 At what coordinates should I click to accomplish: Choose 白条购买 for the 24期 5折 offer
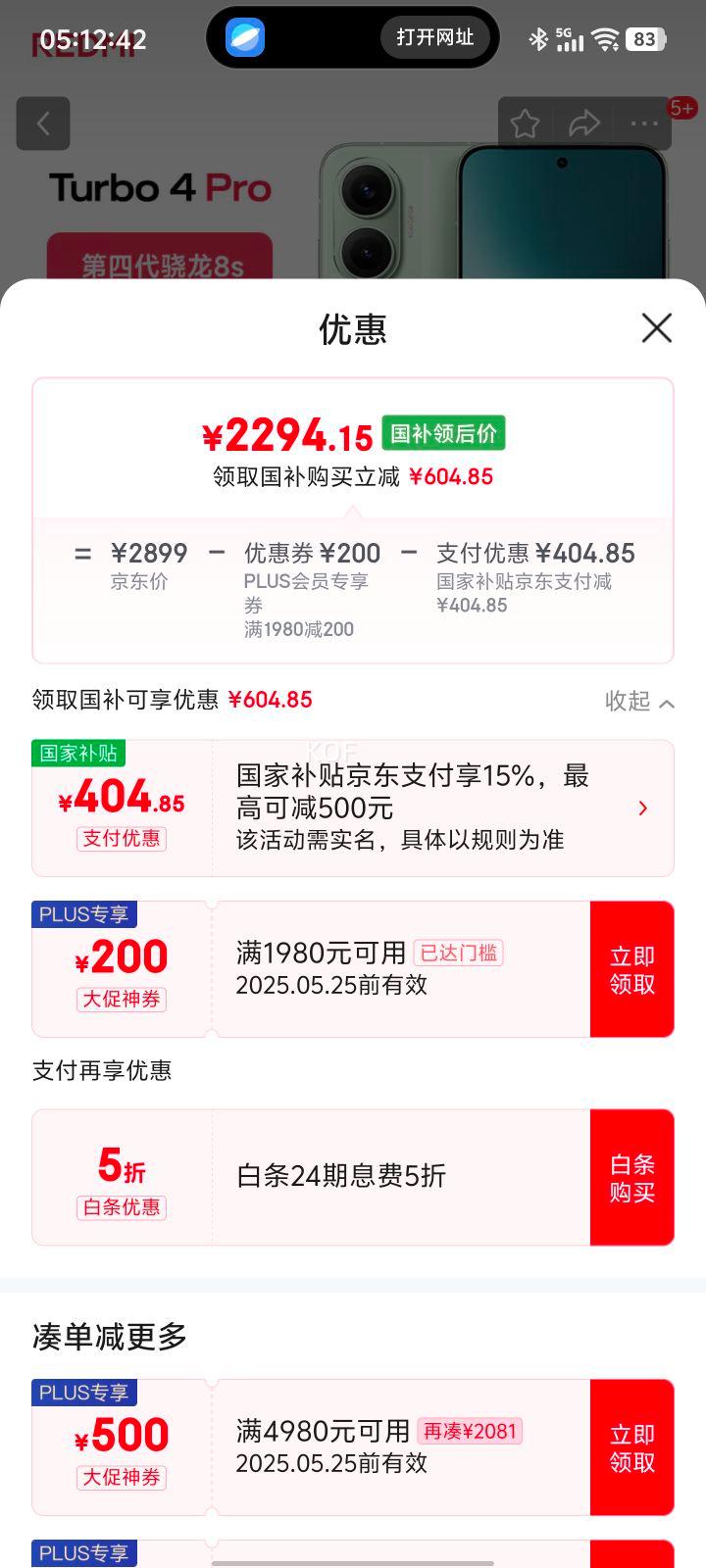pyautogui.click(x=631, y=1177)
